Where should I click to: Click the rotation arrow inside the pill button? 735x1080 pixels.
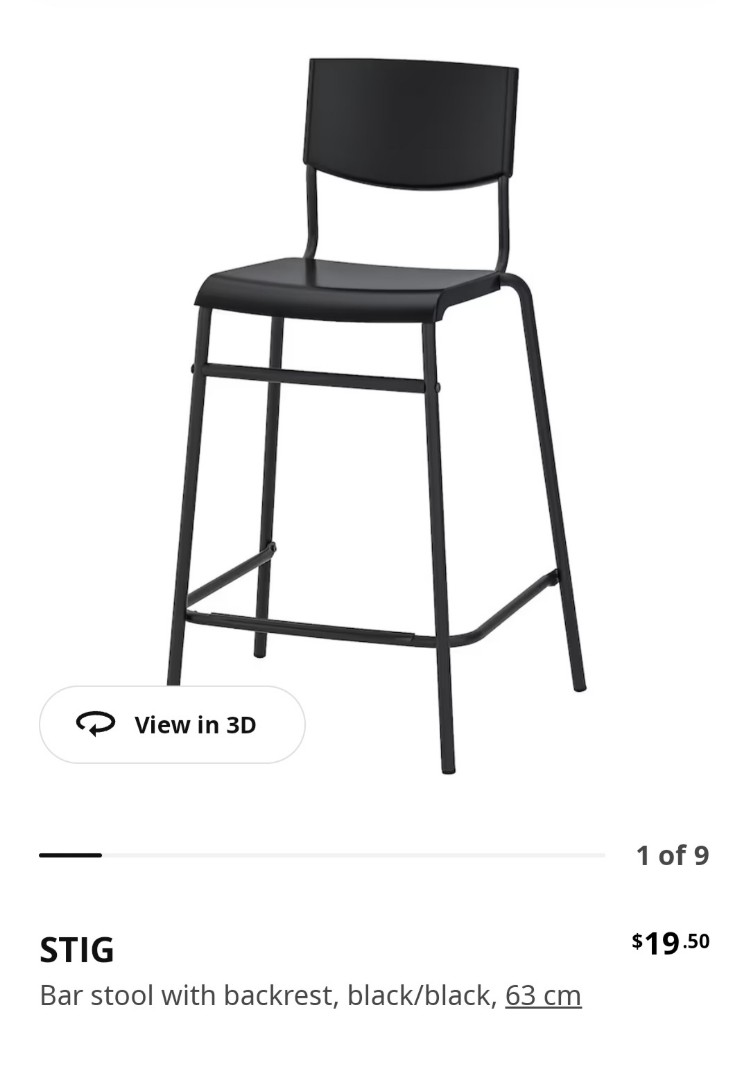(95, 724)
